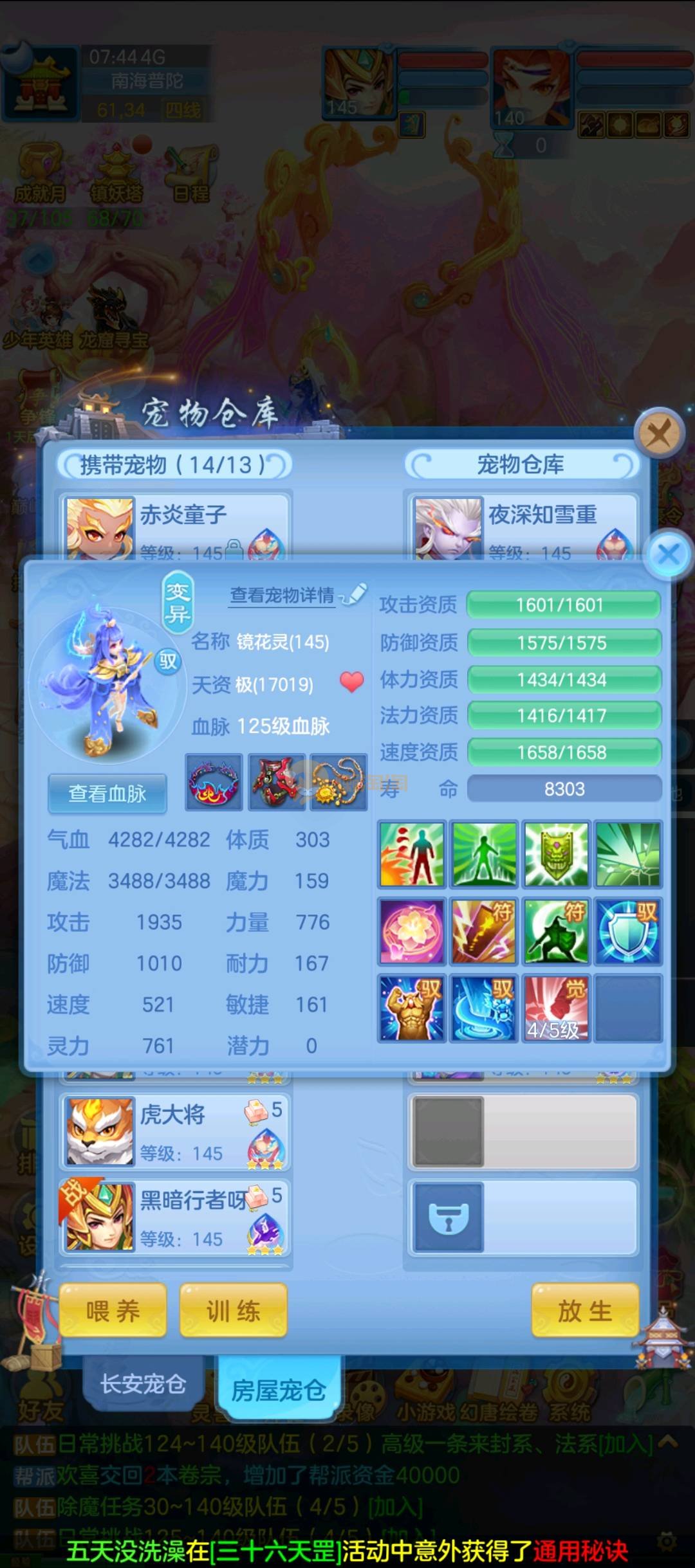Select the pet 赤炎童子

pos(175,524)
